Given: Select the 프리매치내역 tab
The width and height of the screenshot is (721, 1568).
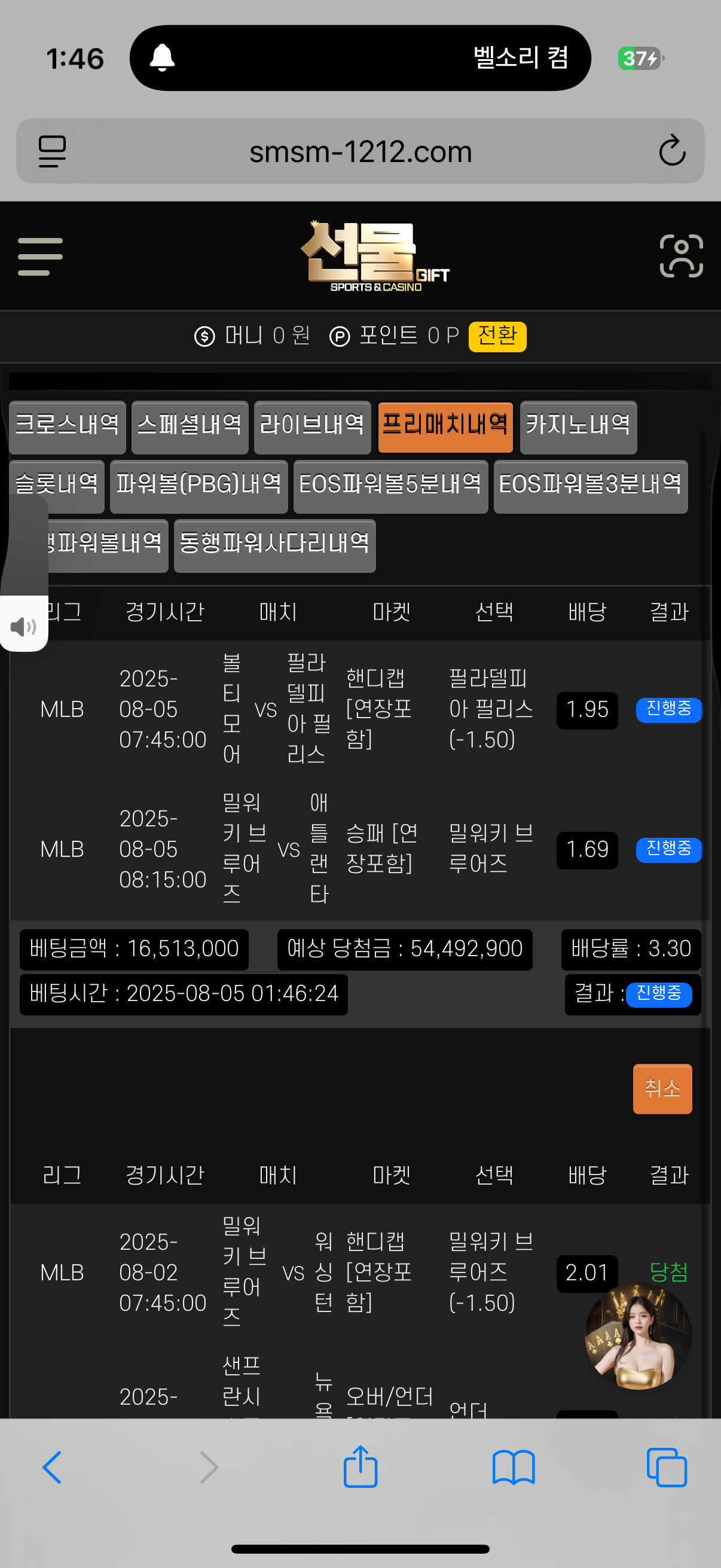Looking at the screenshot, I should tap(445, 426).
